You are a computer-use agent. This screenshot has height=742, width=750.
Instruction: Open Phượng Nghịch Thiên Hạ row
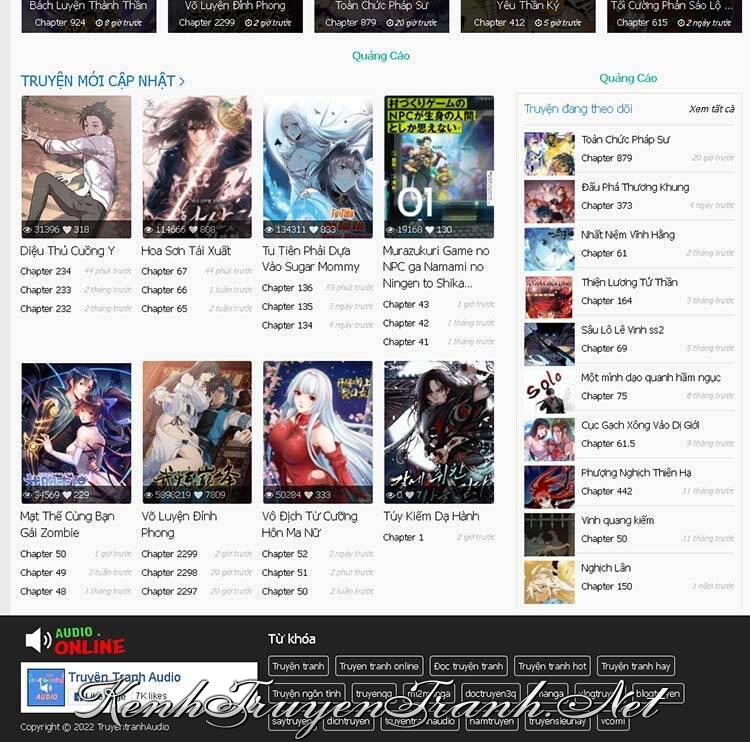635,473
